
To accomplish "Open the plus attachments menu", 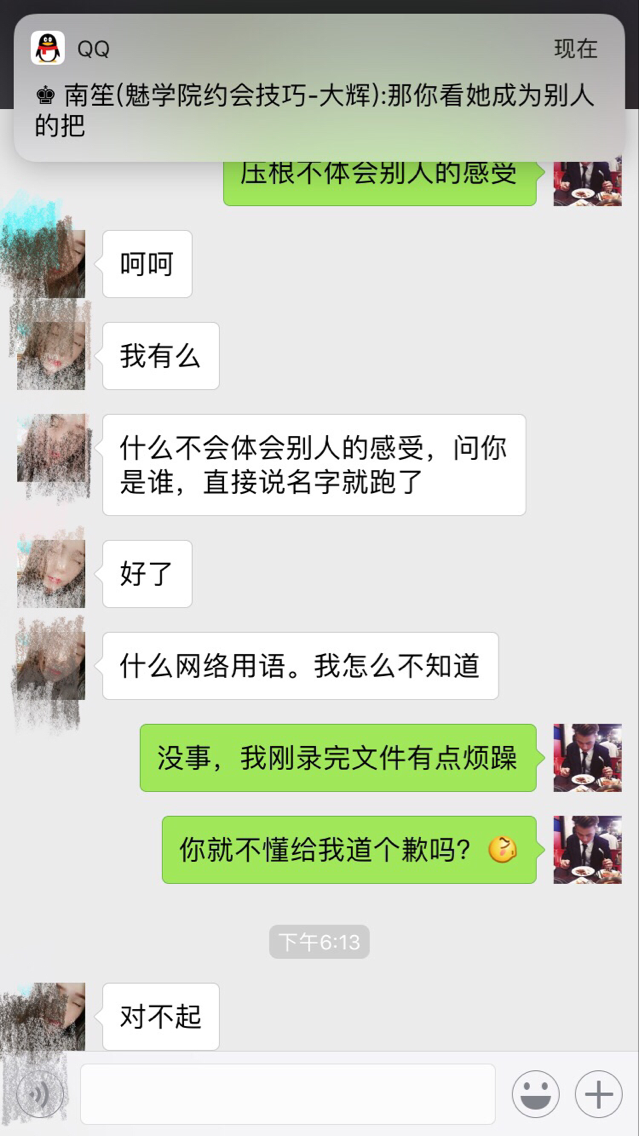I will click(598, 1094).
